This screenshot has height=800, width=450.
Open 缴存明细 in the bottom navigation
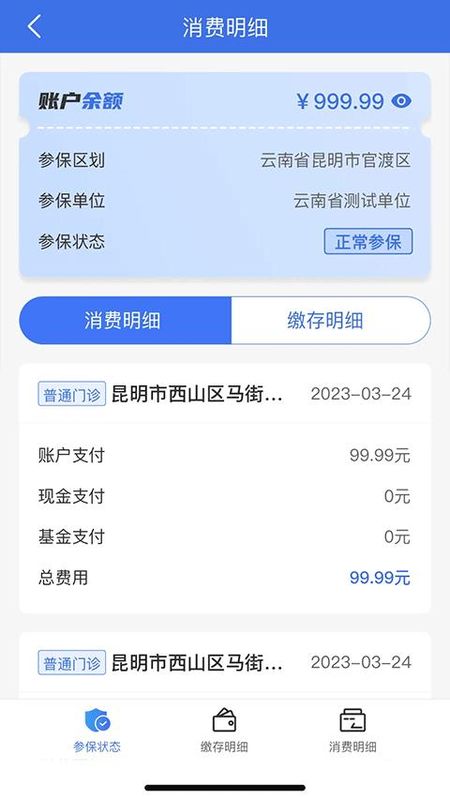224,731
